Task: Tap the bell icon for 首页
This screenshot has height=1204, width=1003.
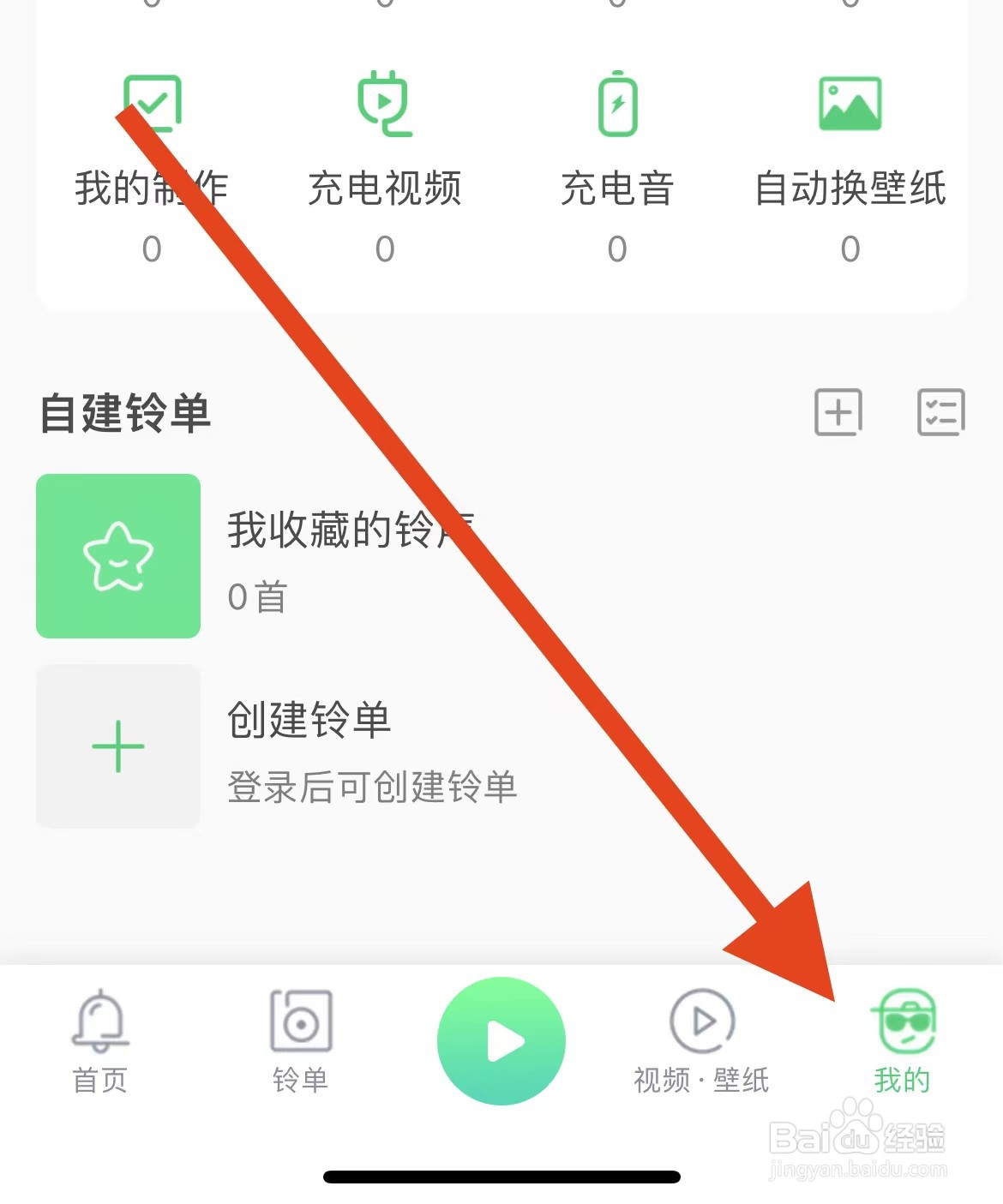Action: [x=99, y=1022]
